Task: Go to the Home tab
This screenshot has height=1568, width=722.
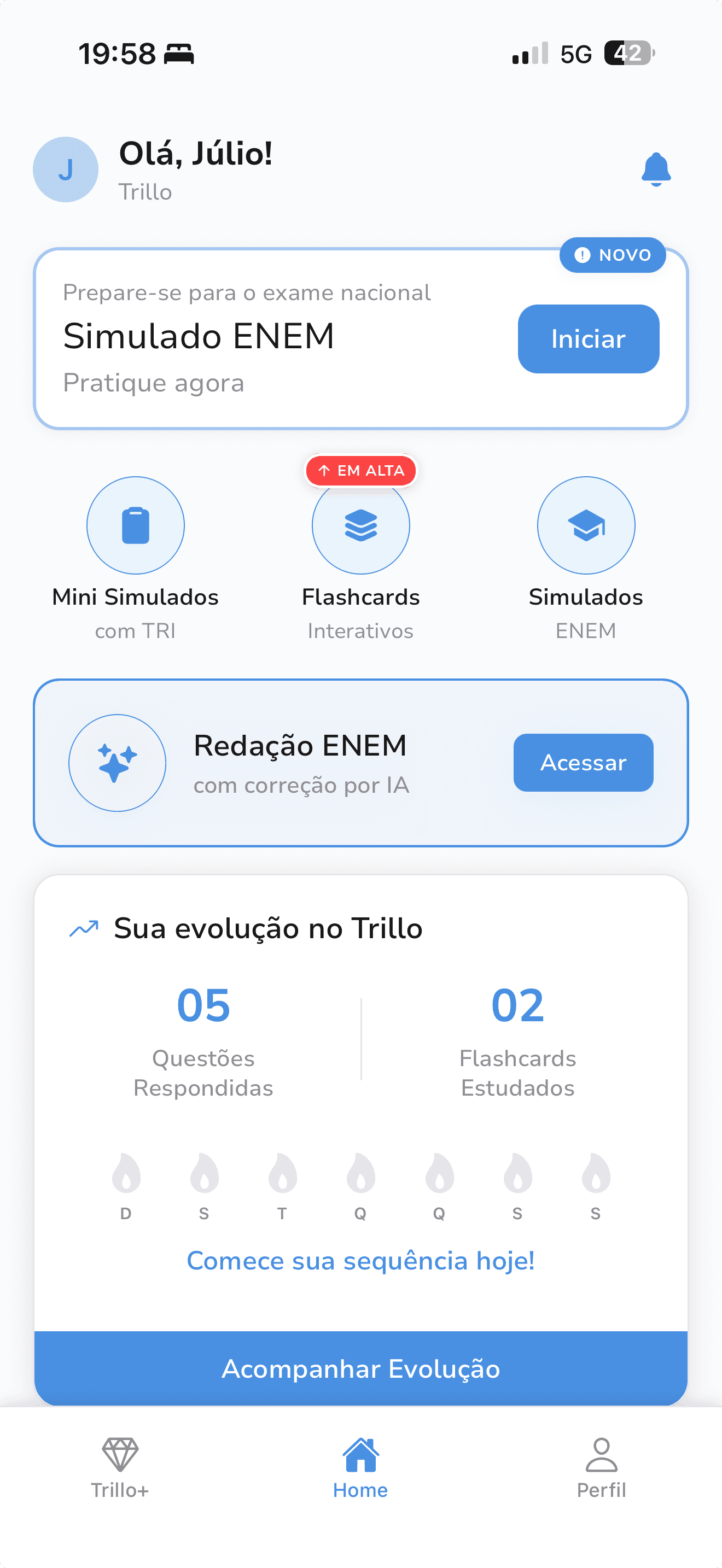Action: pyautogui.click(x=360, y=1467)
